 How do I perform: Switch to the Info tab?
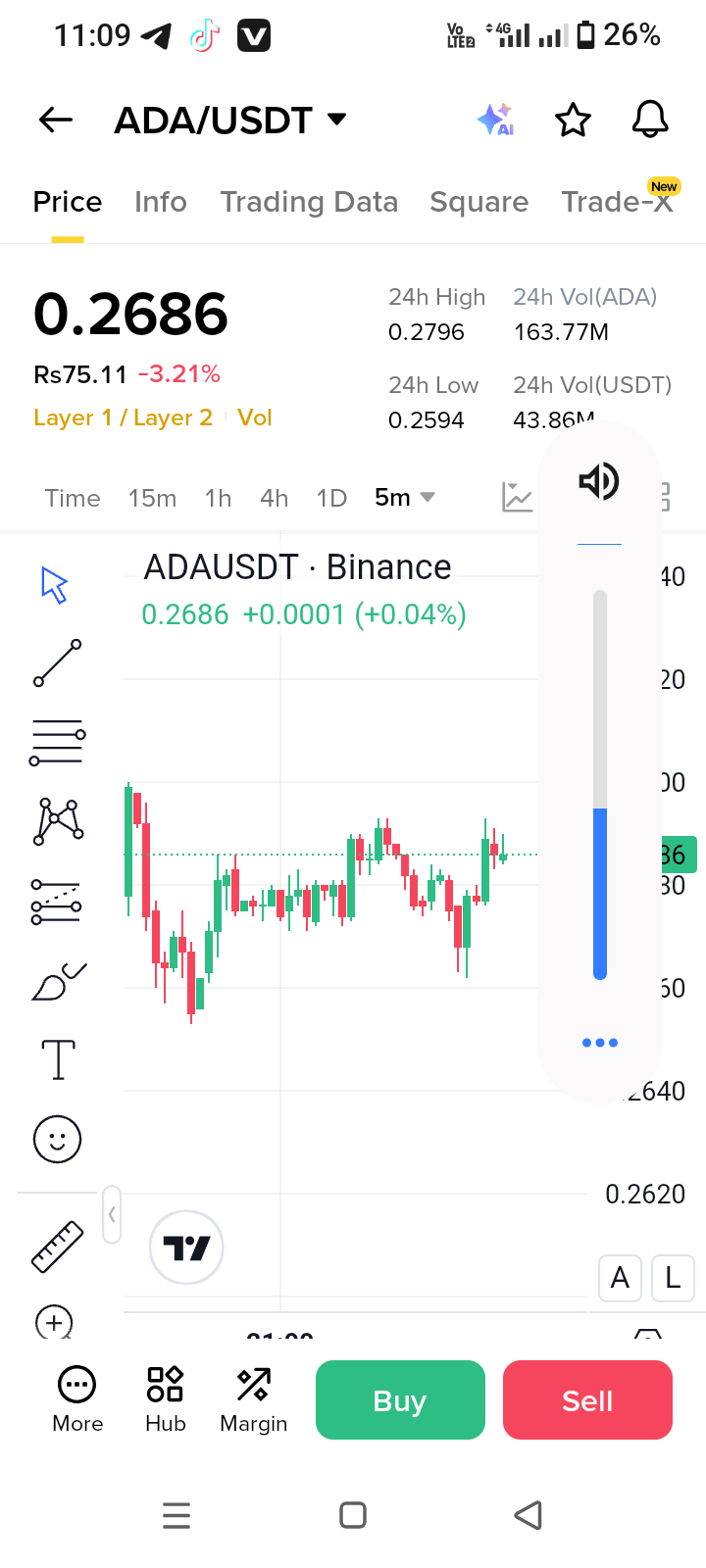point(160,202)
